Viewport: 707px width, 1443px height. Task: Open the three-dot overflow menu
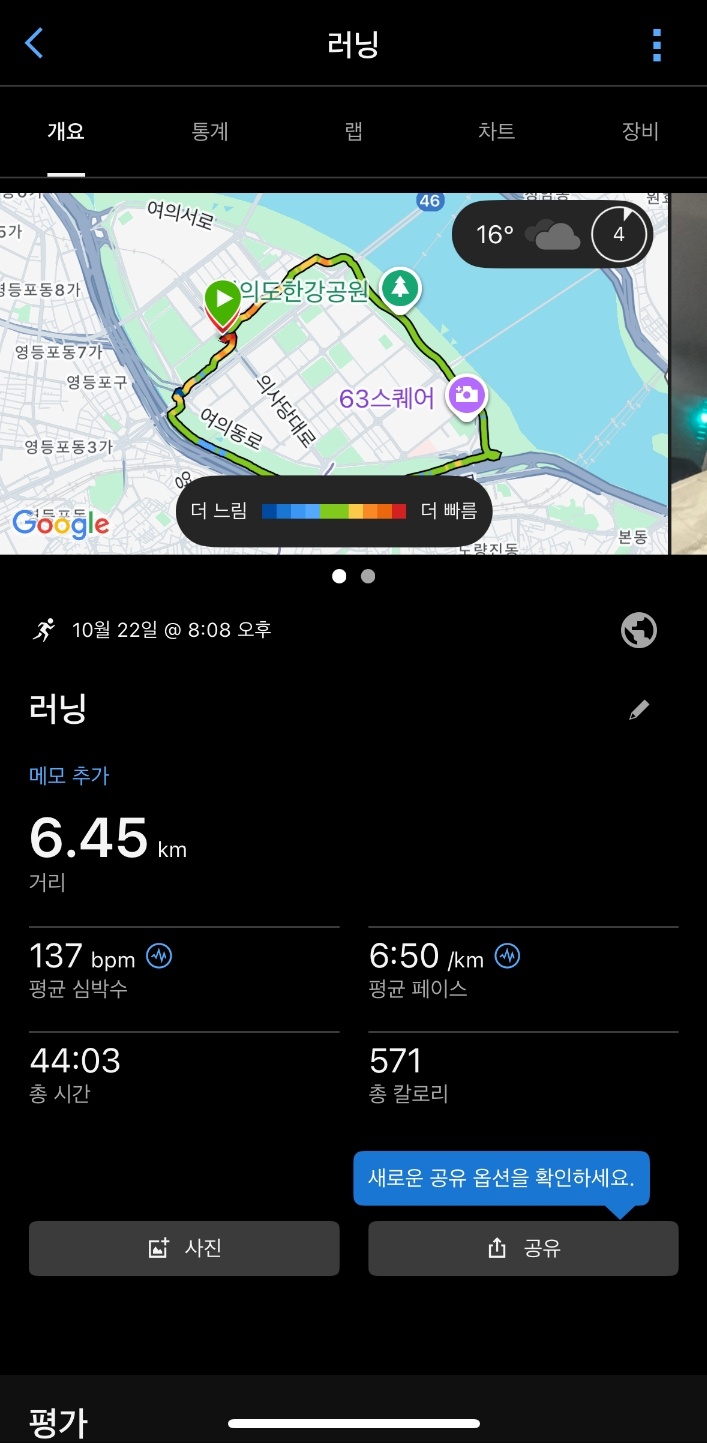[656, 45]
